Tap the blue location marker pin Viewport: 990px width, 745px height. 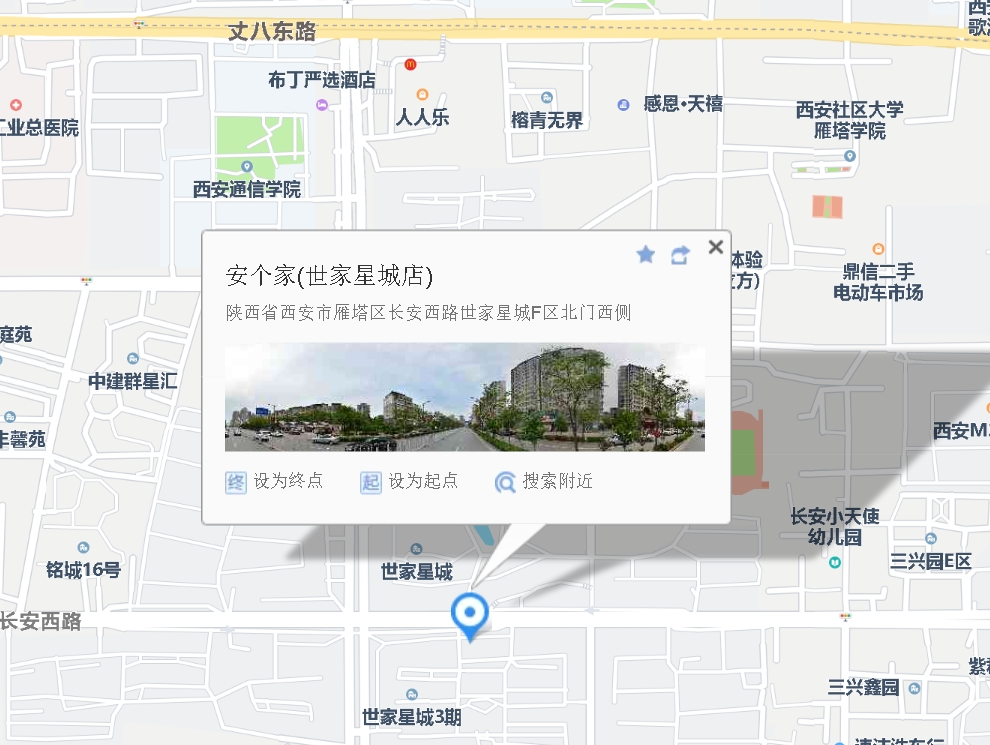[469, 613]
